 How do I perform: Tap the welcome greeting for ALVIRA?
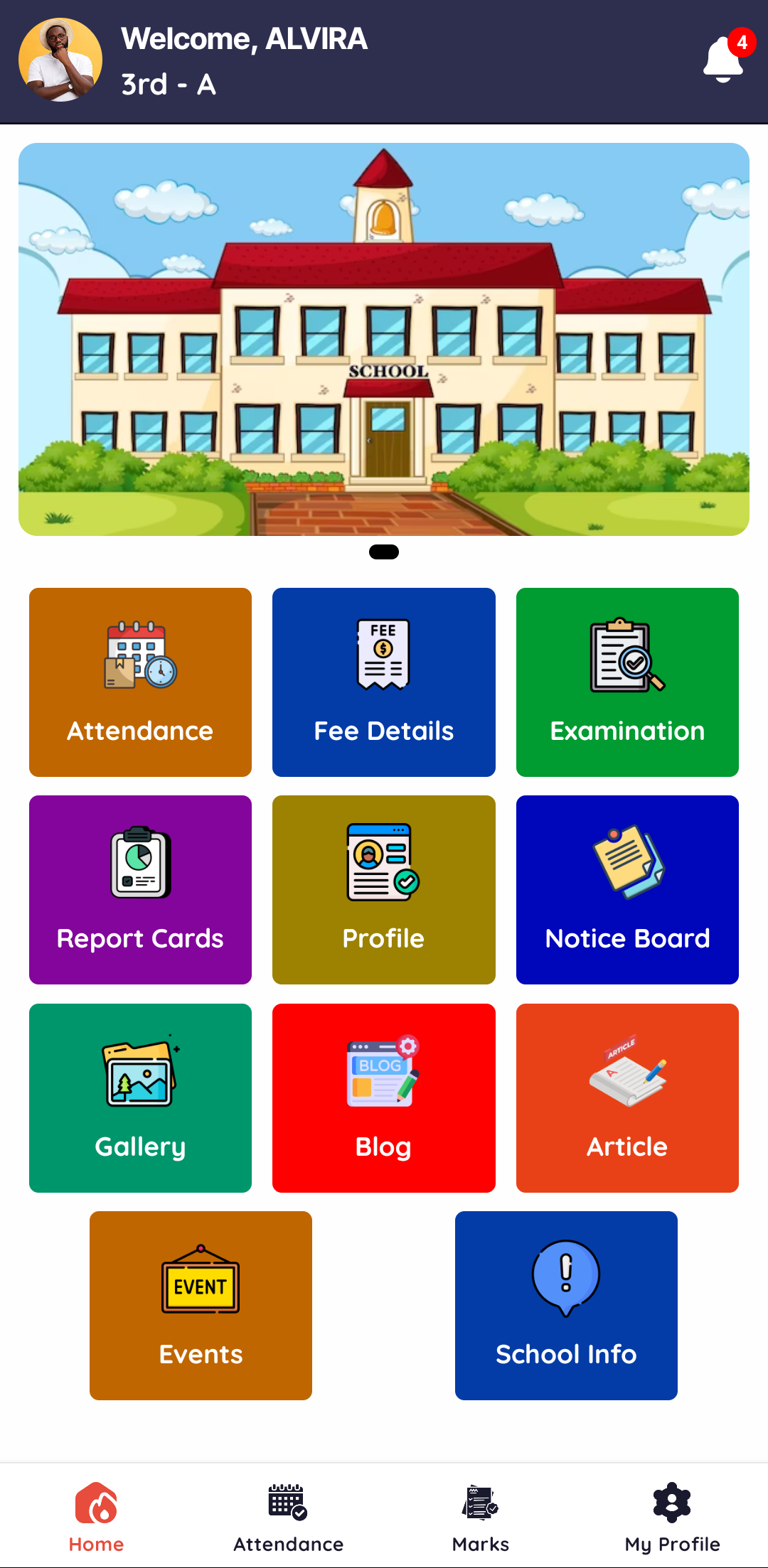[x=245, y=39]
